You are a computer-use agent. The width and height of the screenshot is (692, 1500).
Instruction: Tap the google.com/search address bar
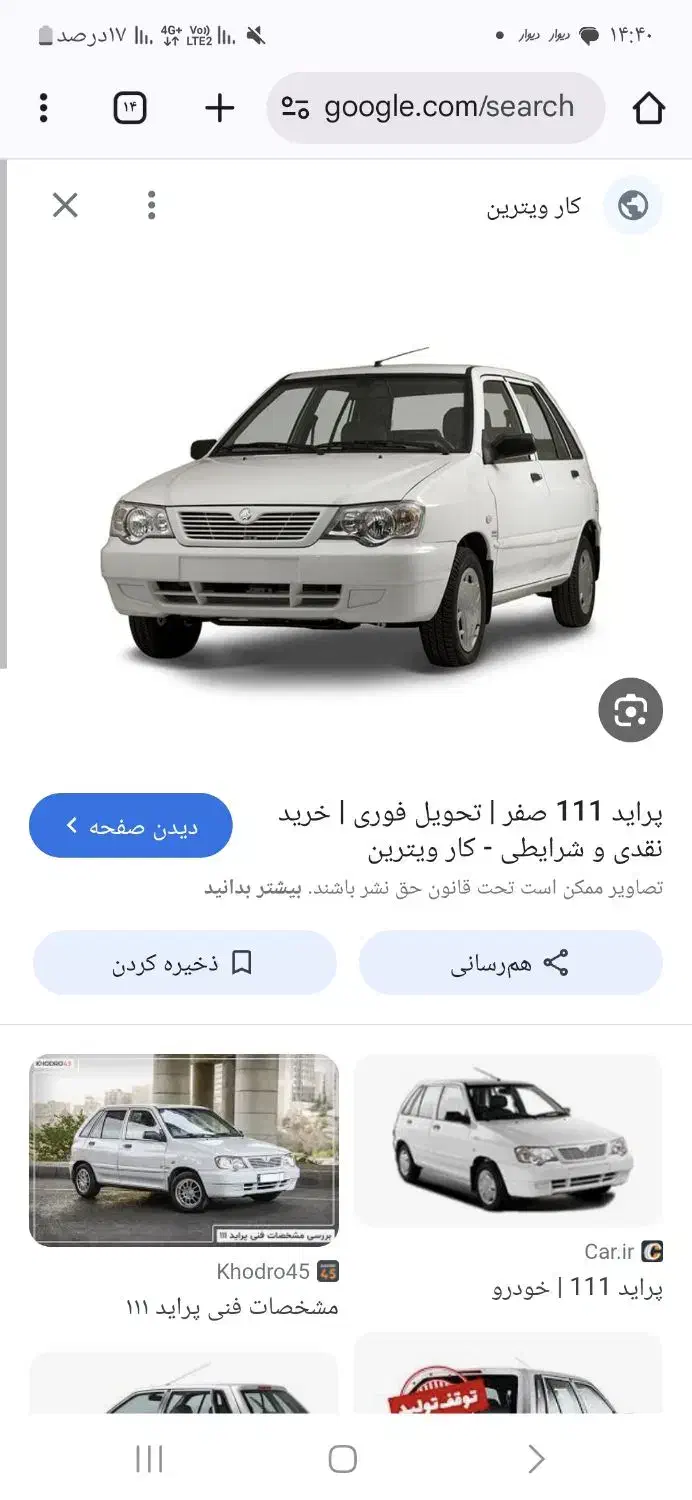click(x=435, y=108)
